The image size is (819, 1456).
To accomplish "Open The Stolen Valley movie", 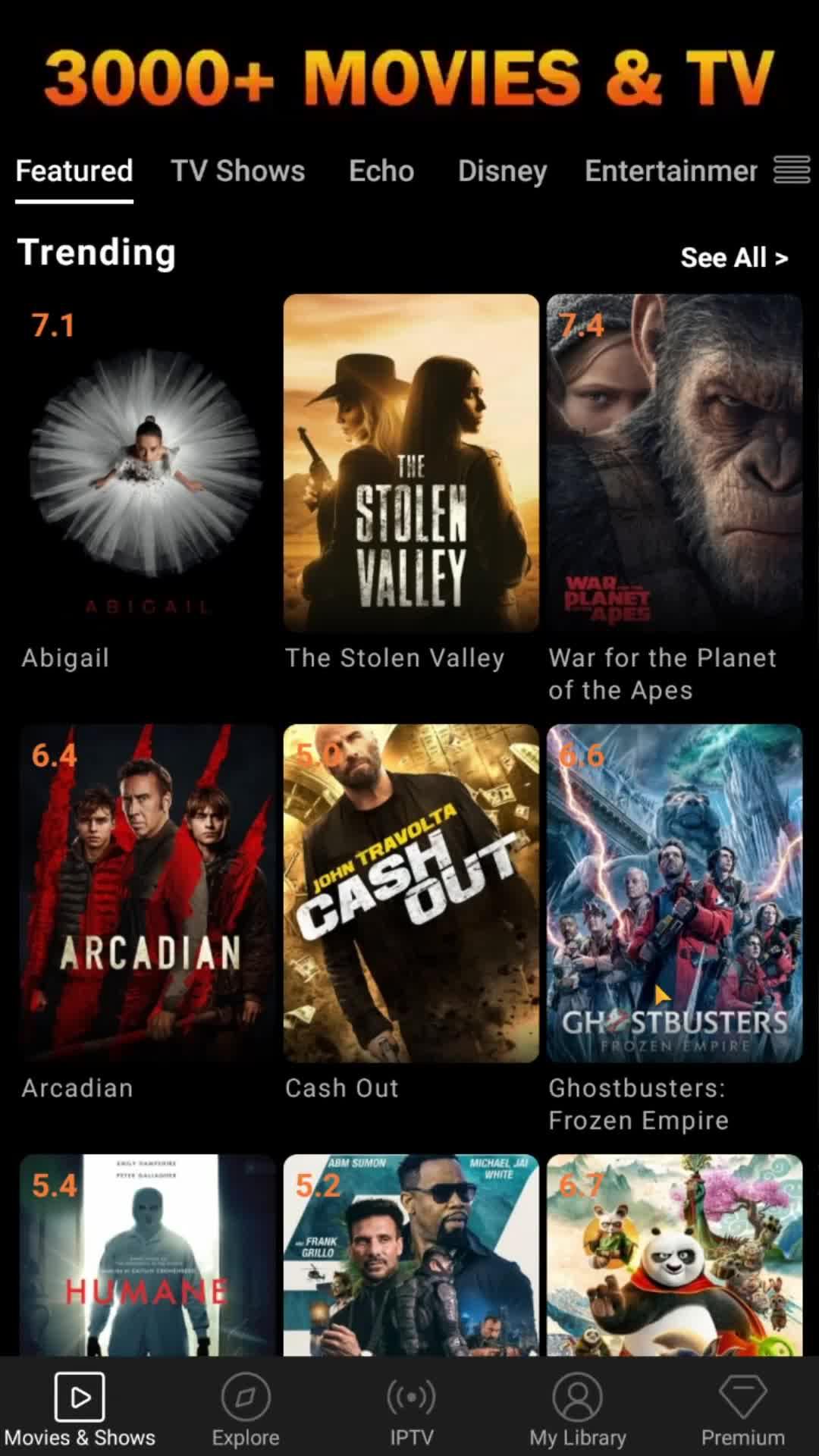I will coord(411,463).
